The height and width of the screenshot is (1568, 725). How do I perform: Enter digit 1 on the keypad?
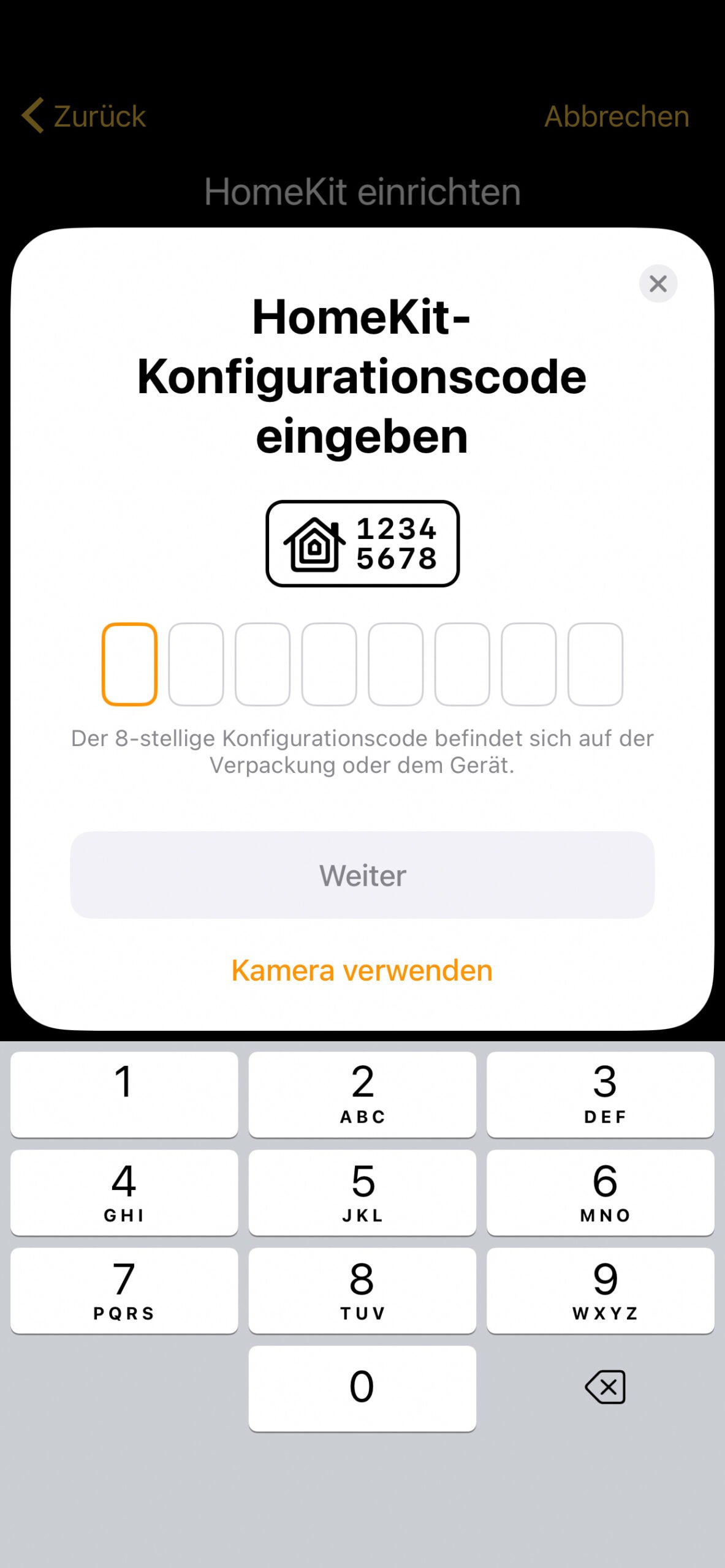pyautogui.click(x=124, y=1095)
